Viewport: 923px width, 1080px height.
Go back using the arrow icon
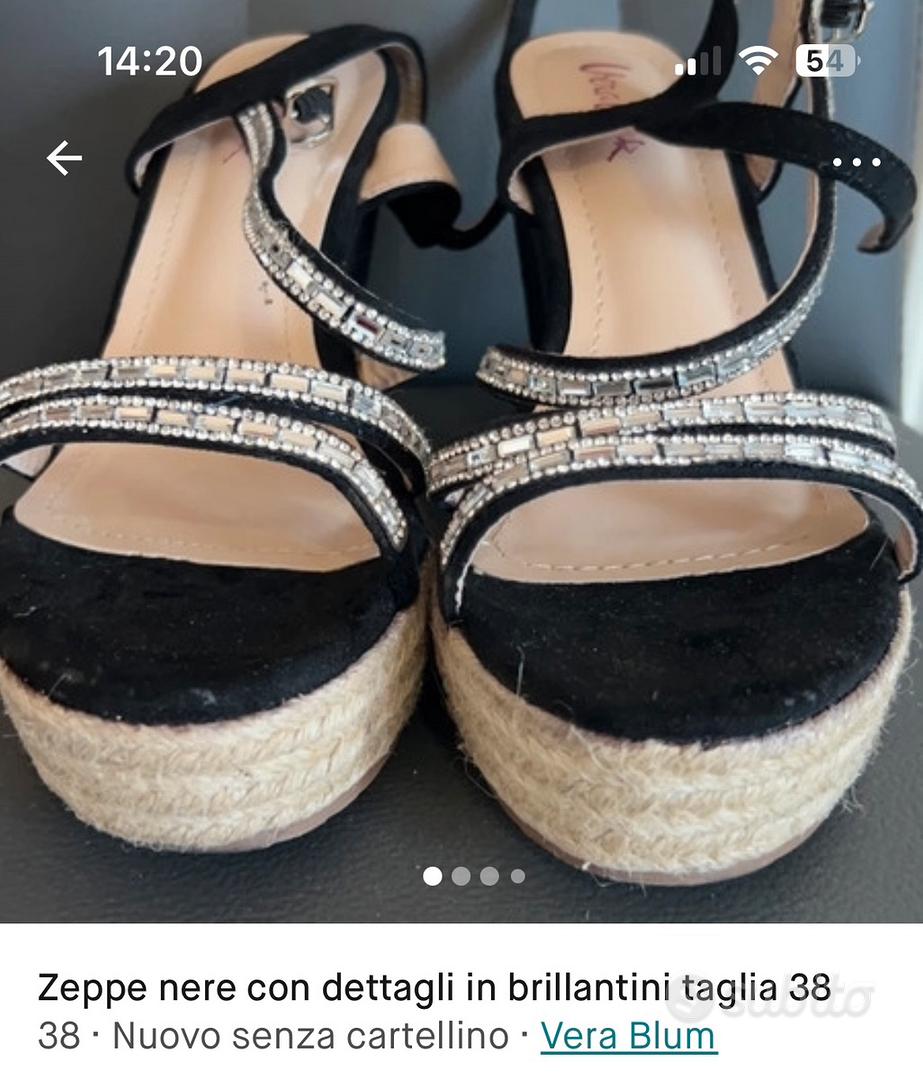coord(64,158)
